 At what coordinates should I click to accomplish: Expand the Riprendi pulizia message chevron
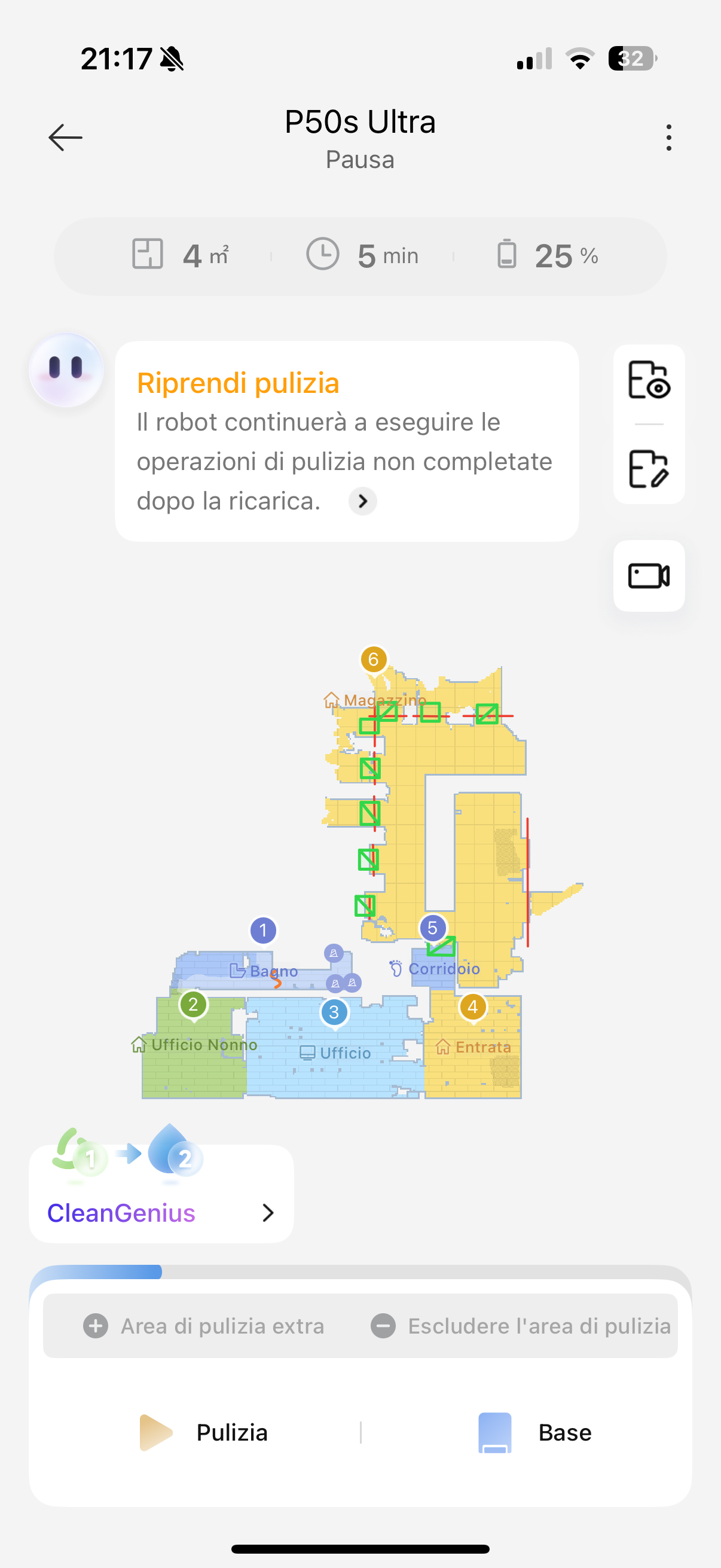(363, 501)
